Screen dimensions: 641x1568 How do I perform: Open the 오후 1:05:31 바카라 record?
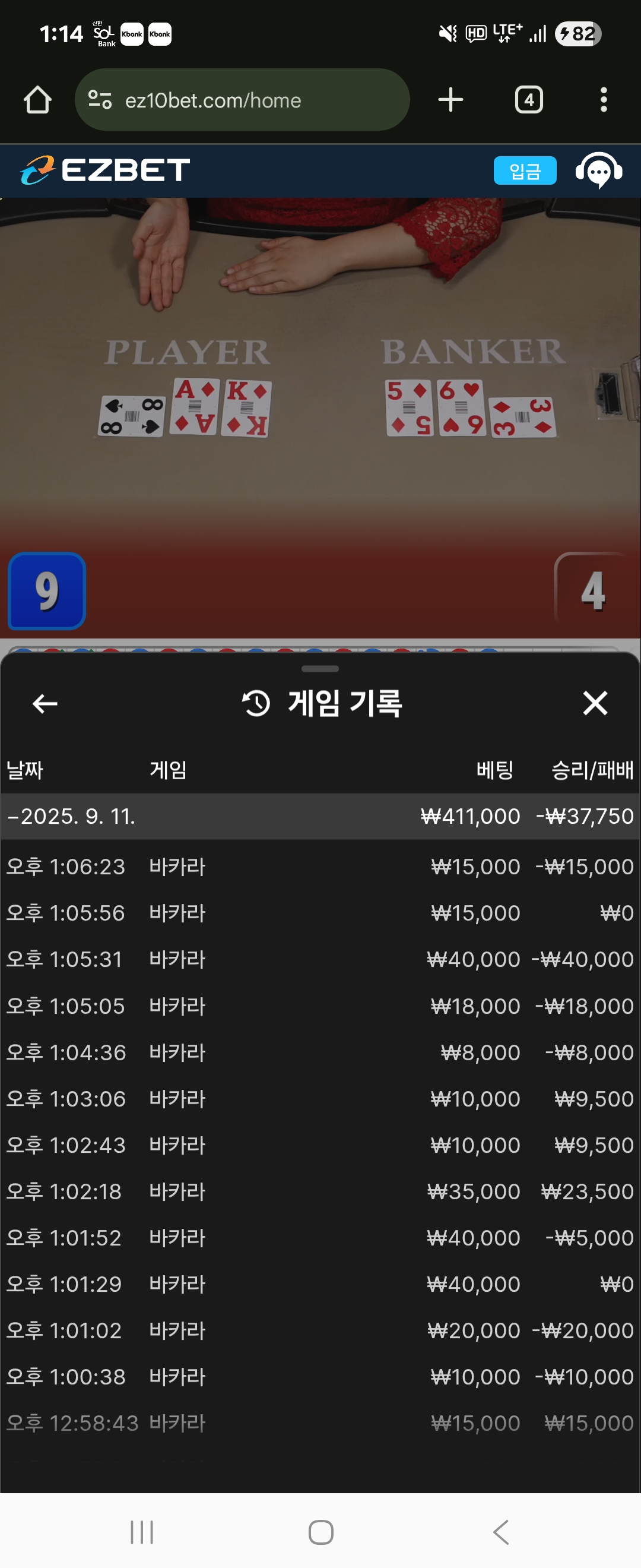pyautogui.click(x=320, y=959)
